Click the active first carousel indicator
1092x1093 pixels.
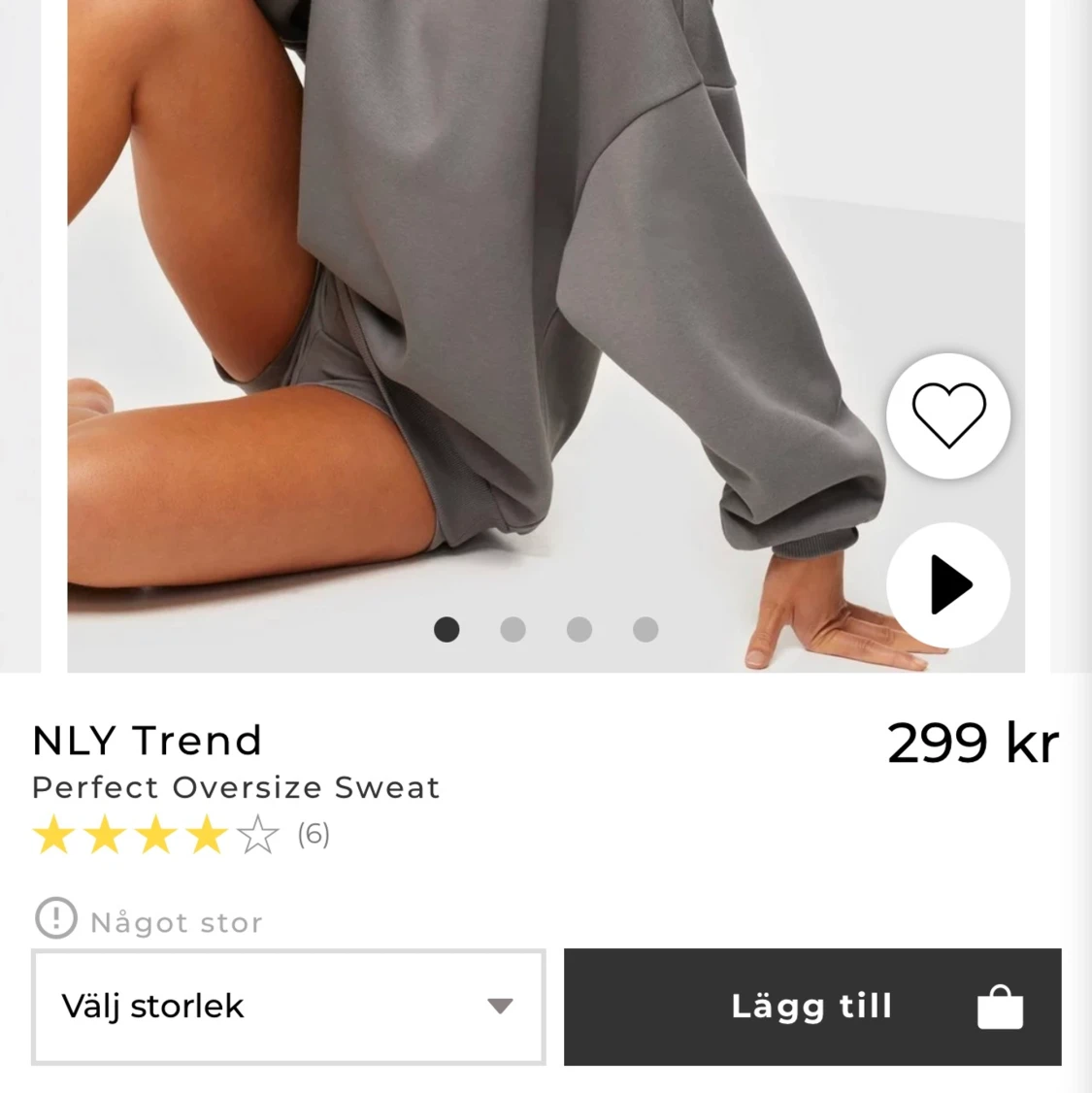pos(447,629)
